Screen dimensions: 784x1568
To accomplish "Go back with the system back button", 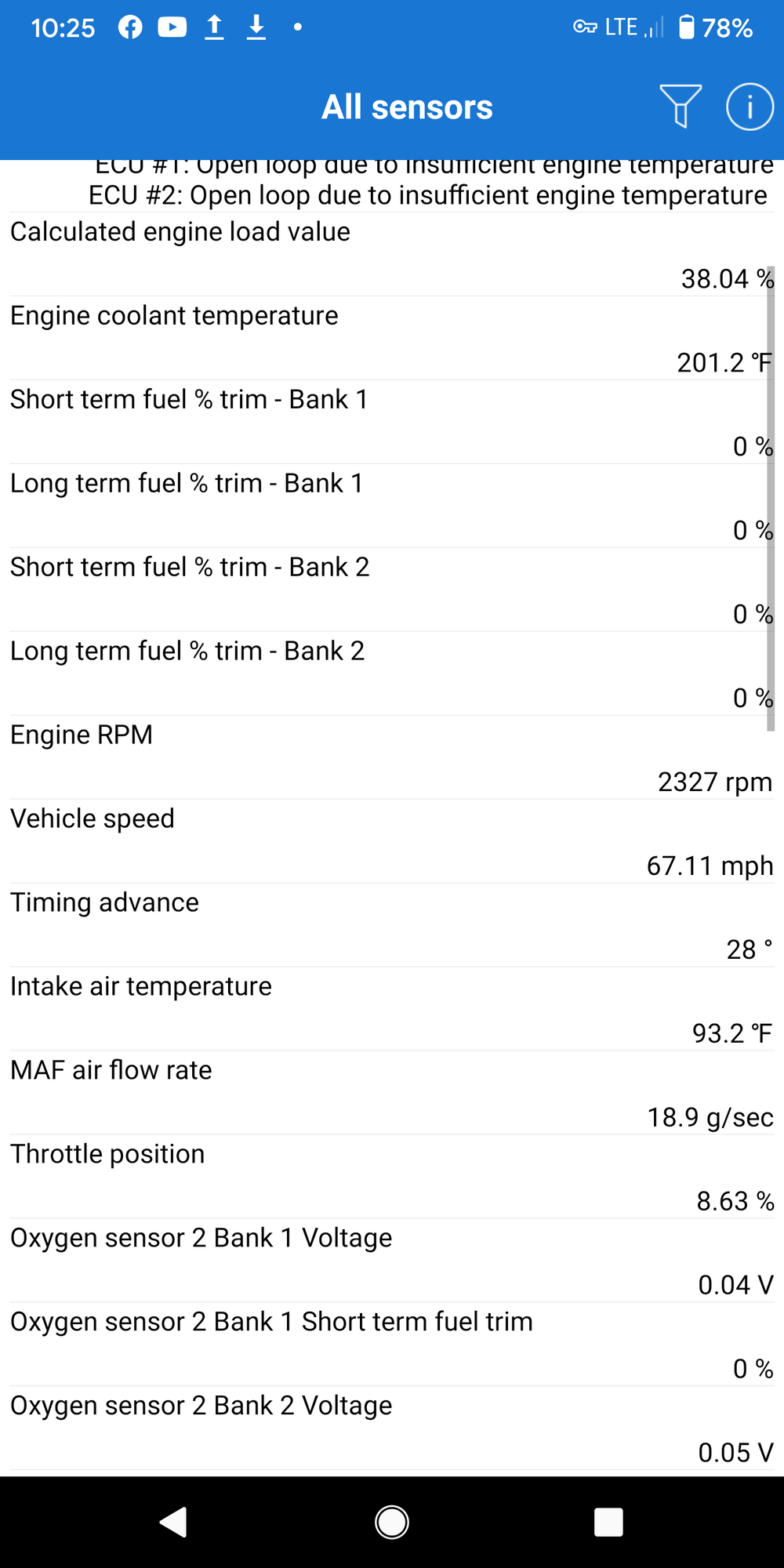I will [x=173, y=1522].
